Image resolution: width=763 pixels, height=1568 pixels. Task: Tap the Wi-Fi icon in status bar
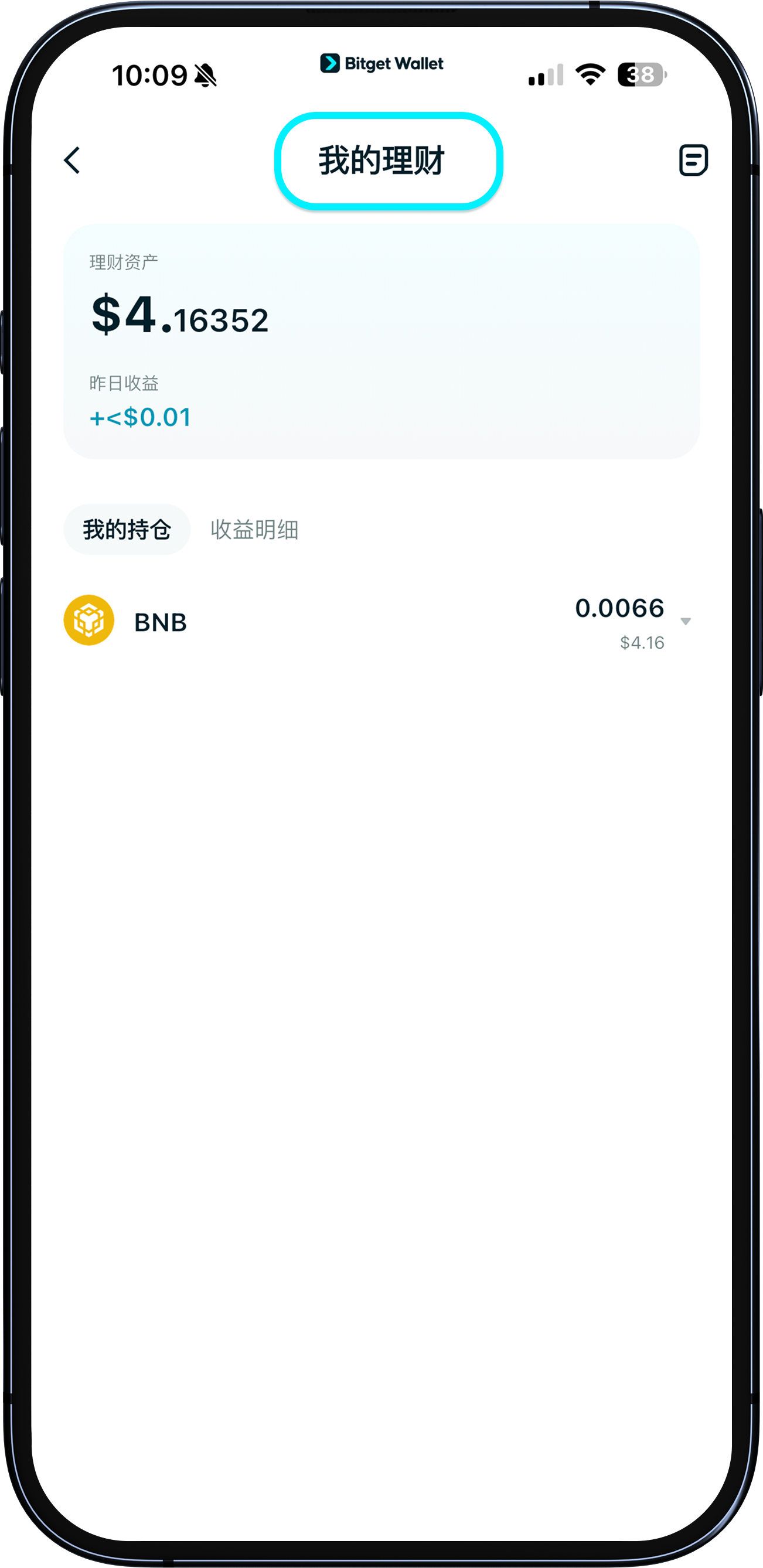pos(588,74)
